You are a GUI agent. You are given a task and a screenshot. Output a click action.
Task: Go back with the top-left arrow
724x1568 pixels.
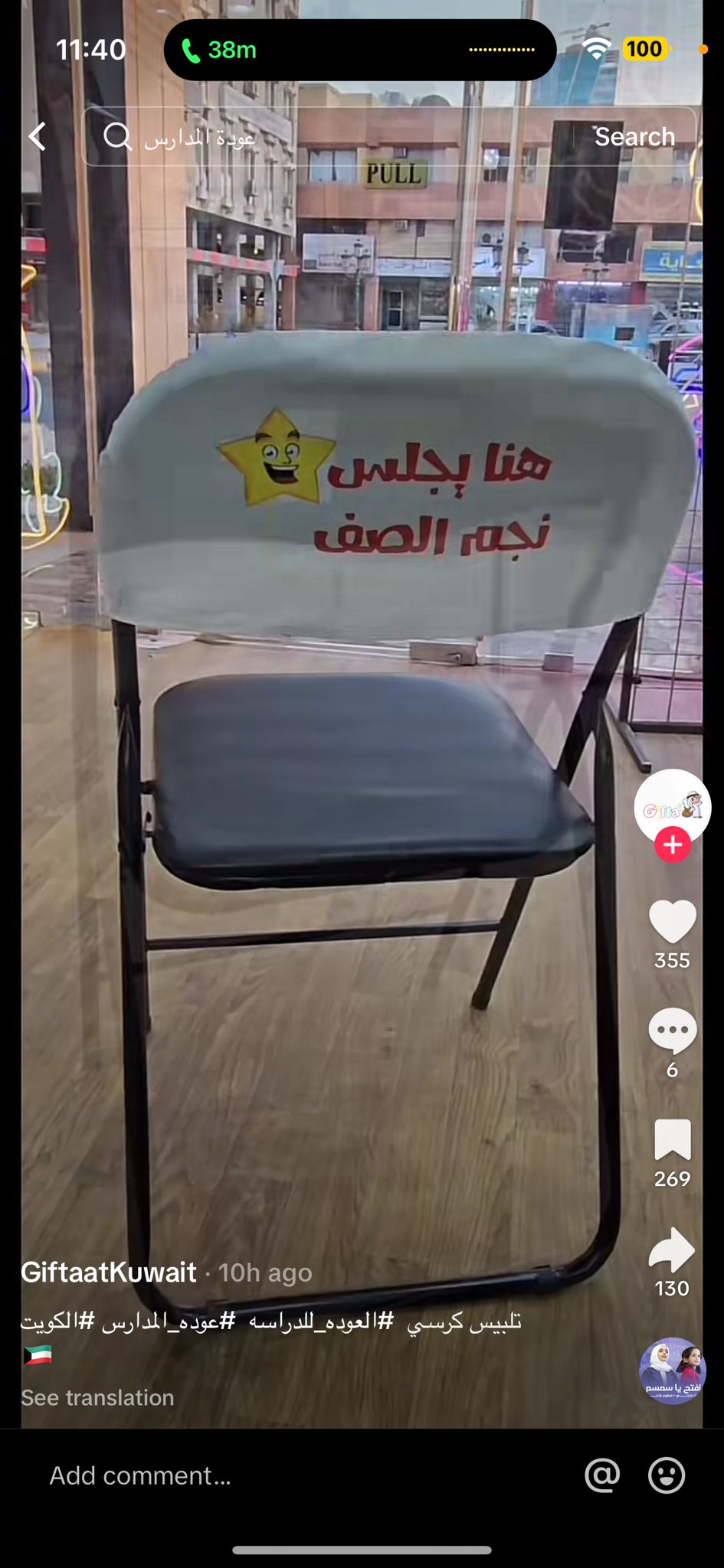point(37,137)
